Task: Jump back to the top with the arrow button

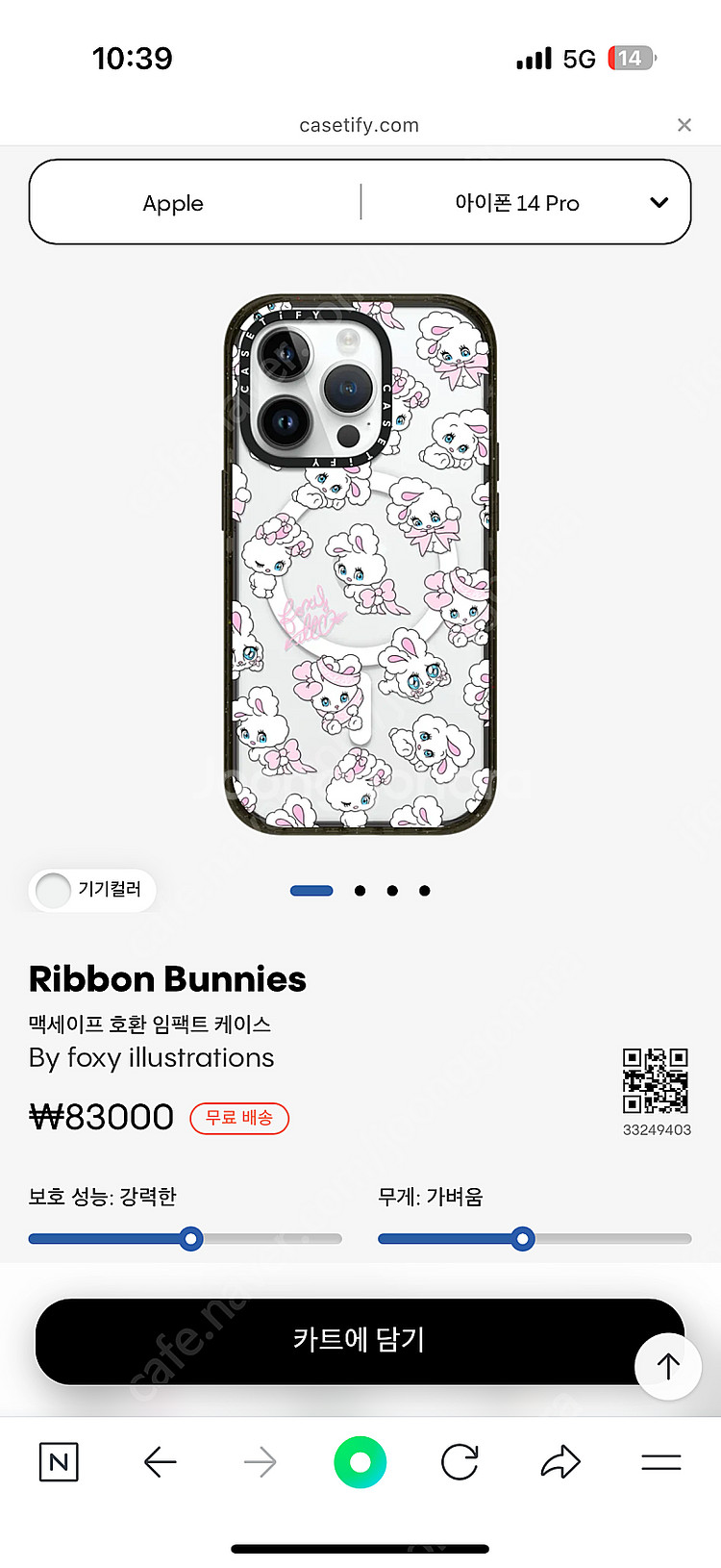Action: point(668,1365)
